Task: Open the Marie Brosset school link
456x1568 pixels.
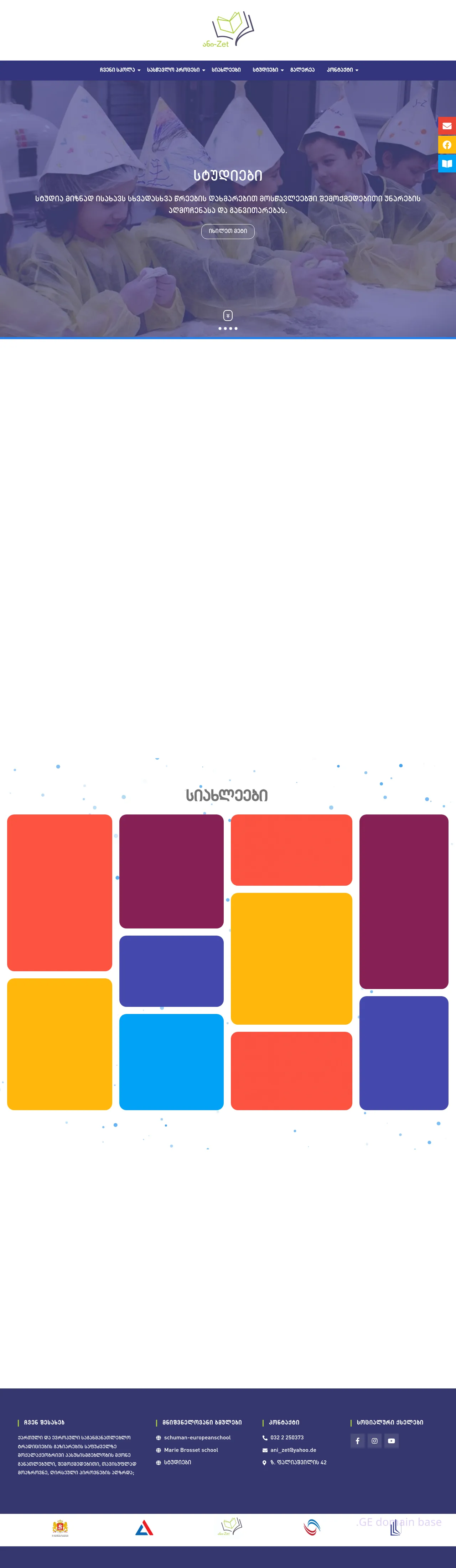Action: (x=191, y=1450)
